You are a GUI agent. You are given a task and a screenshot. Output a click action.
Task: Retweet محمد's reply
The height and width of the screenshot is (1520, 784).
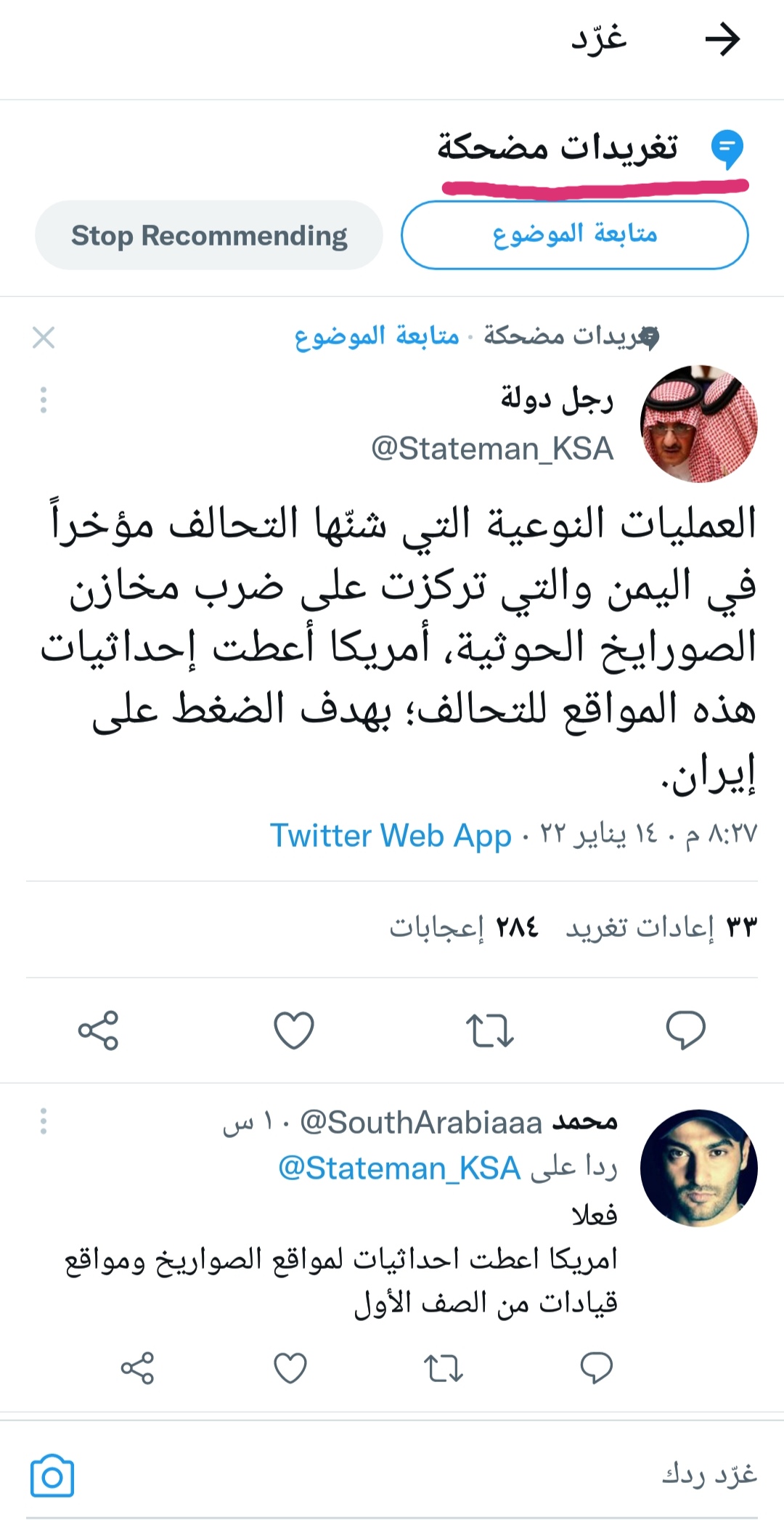tap(443, 1368)
